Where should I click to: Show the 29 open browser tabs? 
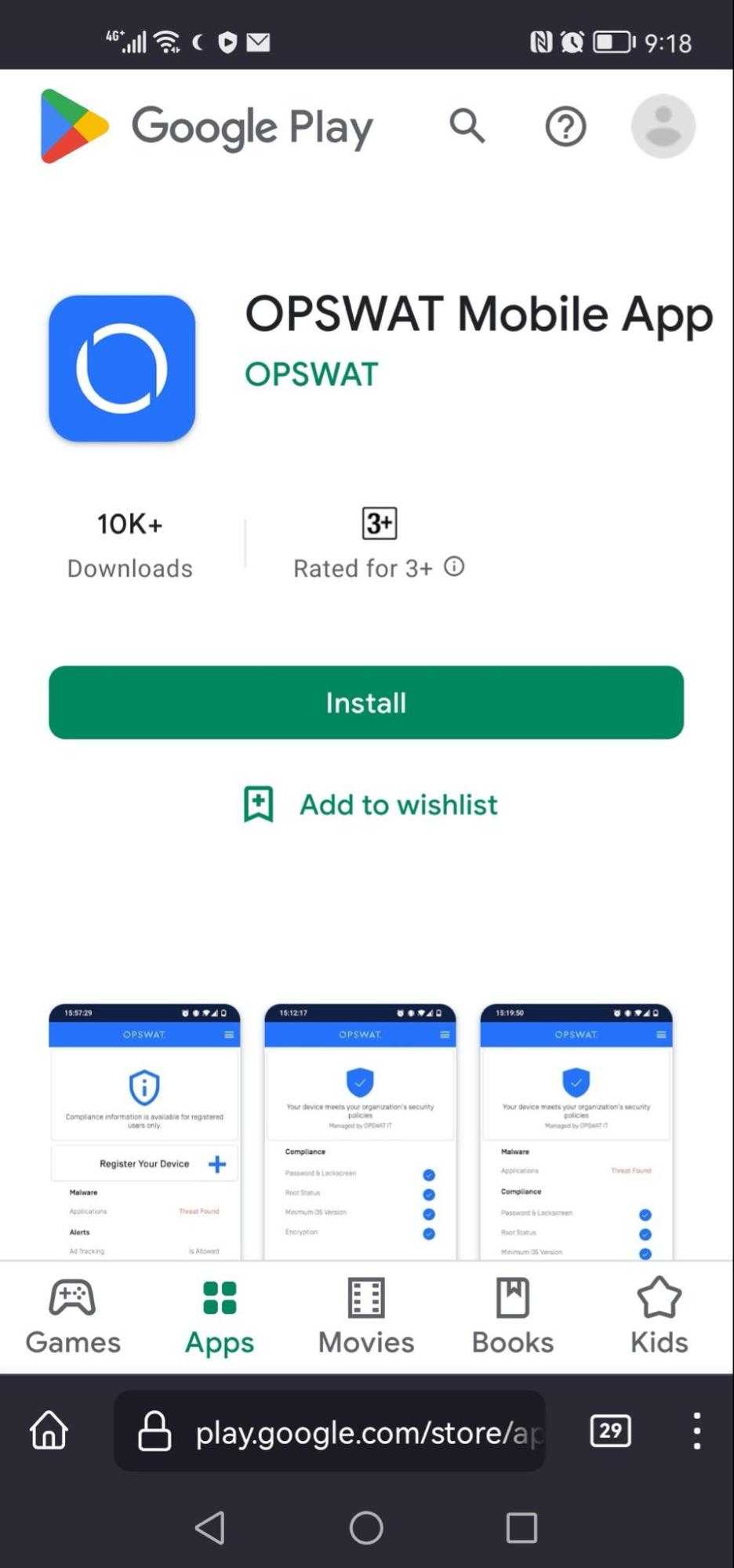click(610, 1431)
